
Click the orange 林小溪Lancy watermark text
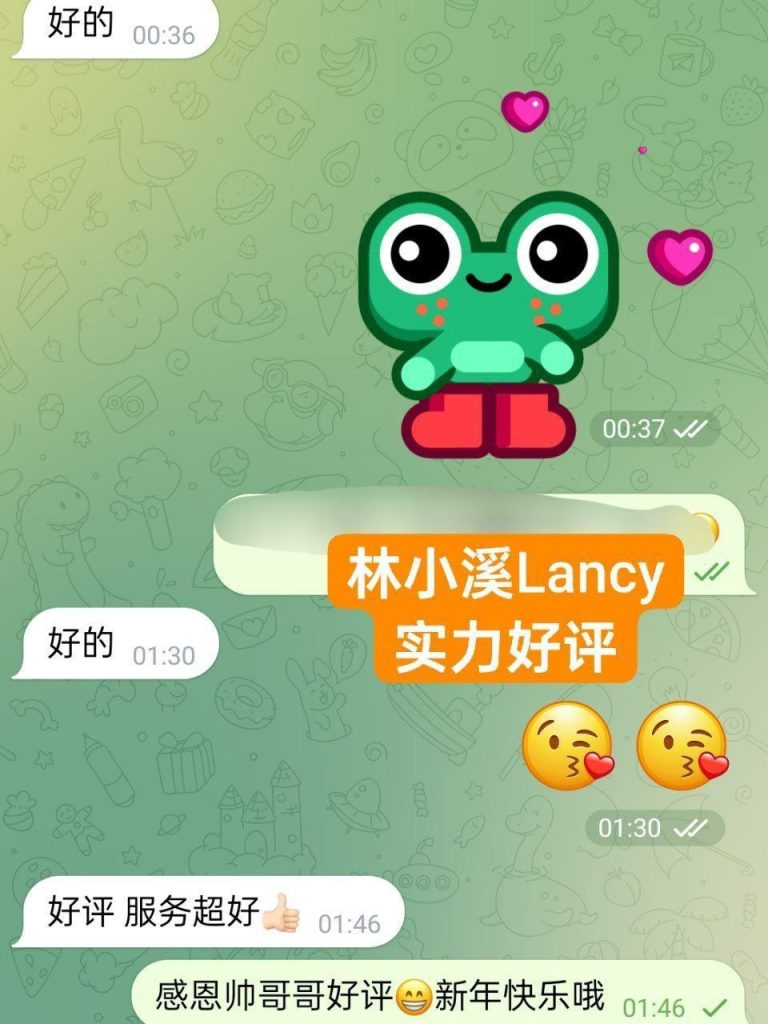coord(500,572)
